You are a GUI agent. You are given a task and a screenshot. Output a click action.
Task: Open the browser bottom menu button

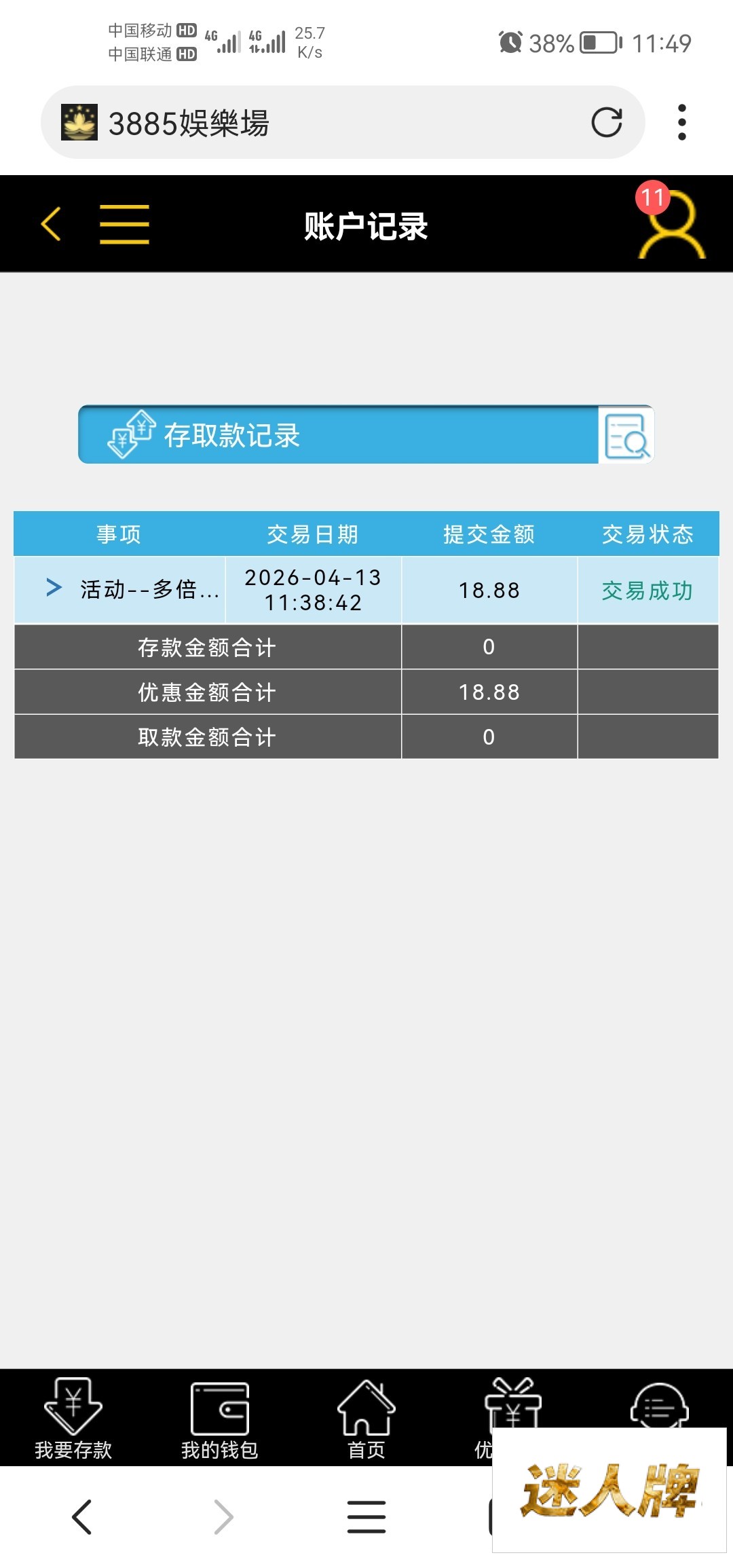(366, 1516)
